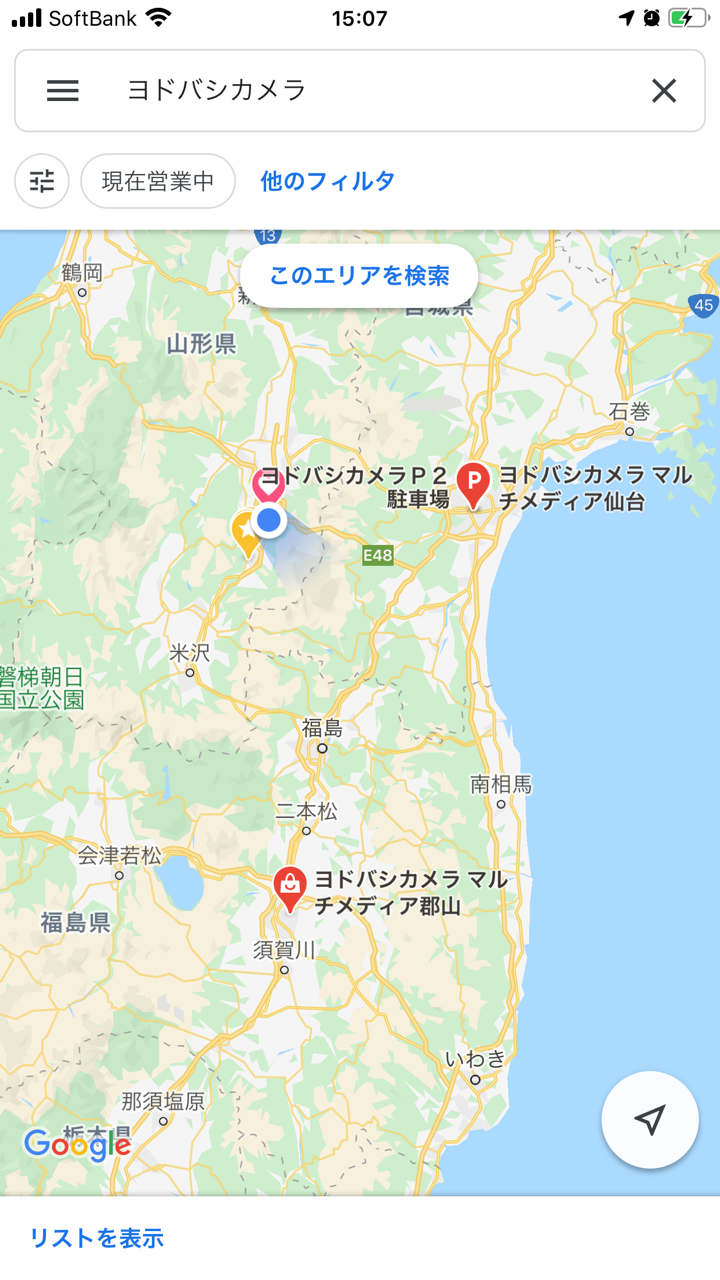Recenter map on my location

point(650,1120)
